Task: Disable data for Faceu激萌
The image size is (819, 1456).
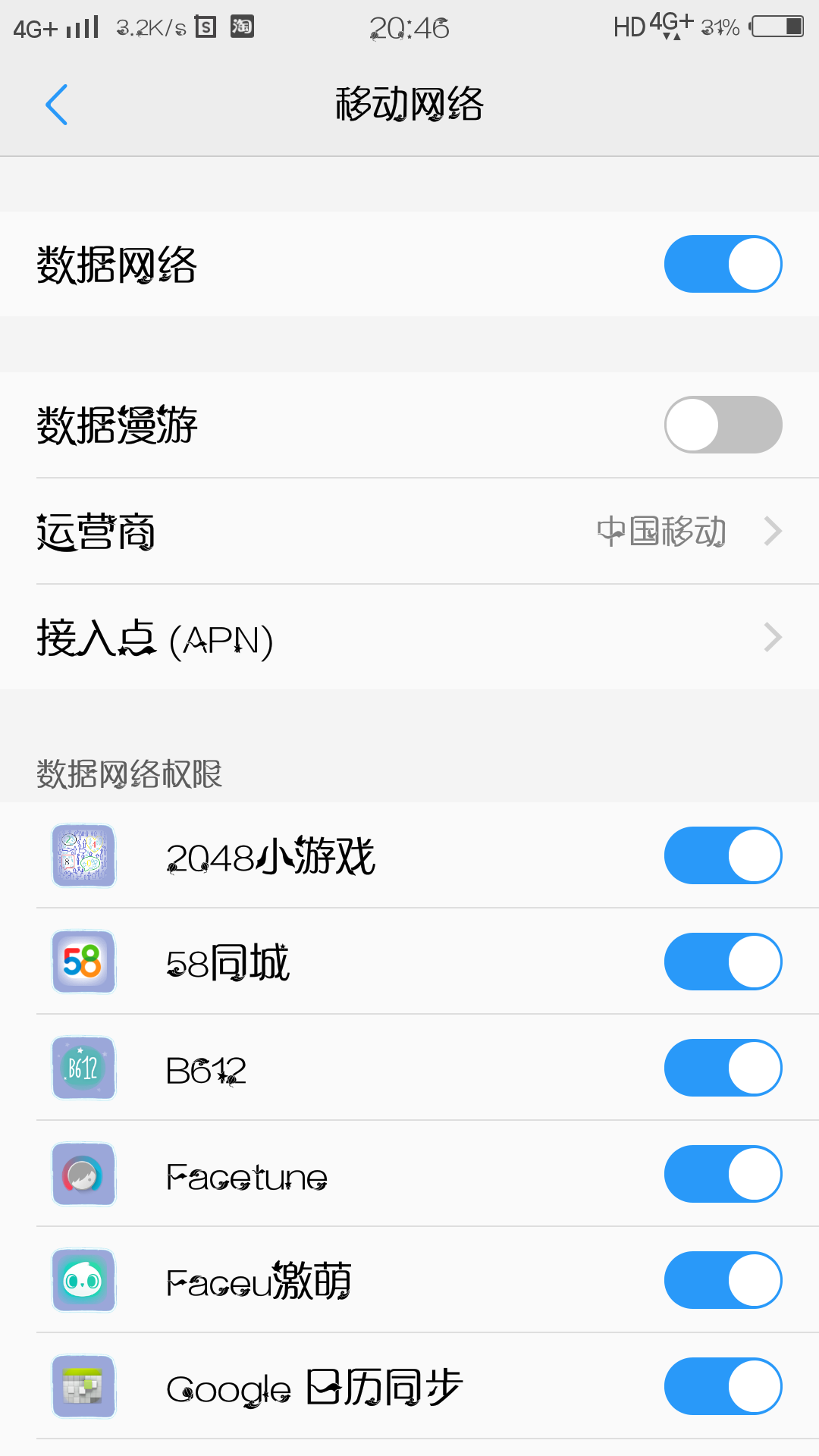Action: click(x=723, y=1280)
